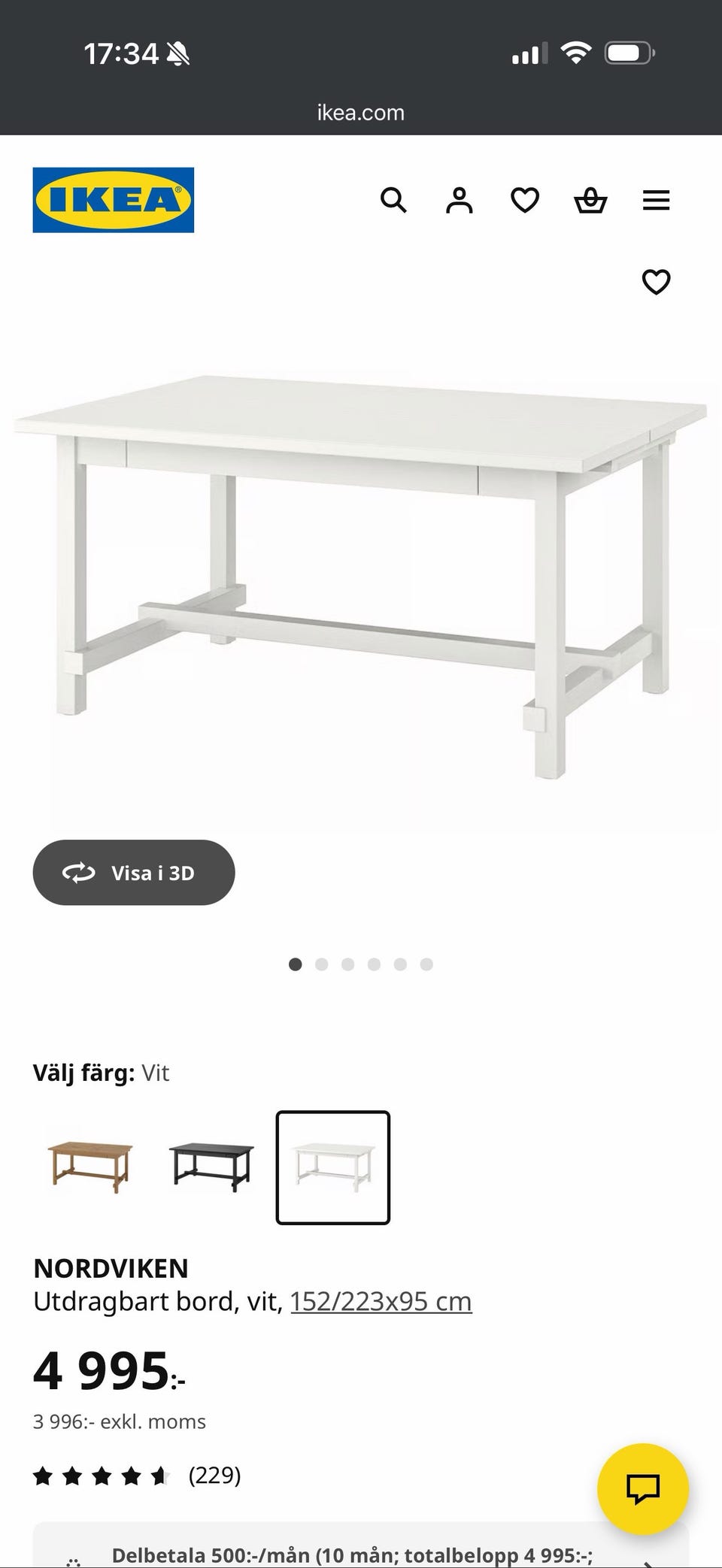Expand the Delbetala payment banner

click(x=361, y=1548)
